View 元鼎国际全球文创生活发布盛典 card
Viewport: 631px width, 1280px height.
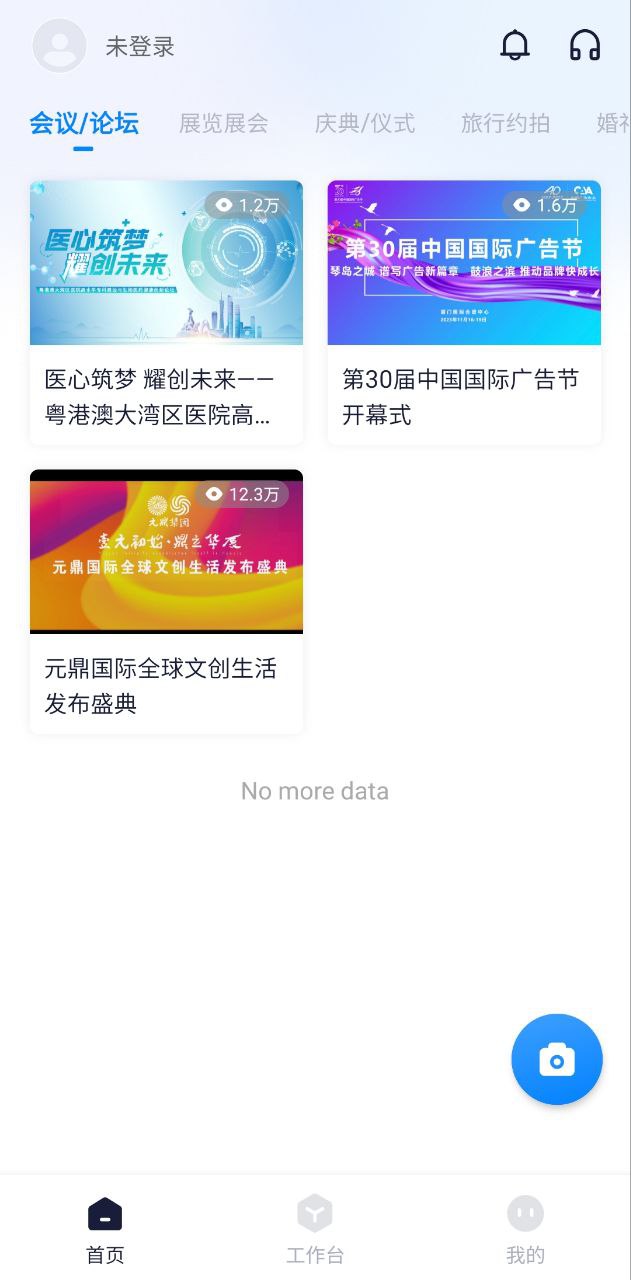pyautogui.click(x=166, y=601)
